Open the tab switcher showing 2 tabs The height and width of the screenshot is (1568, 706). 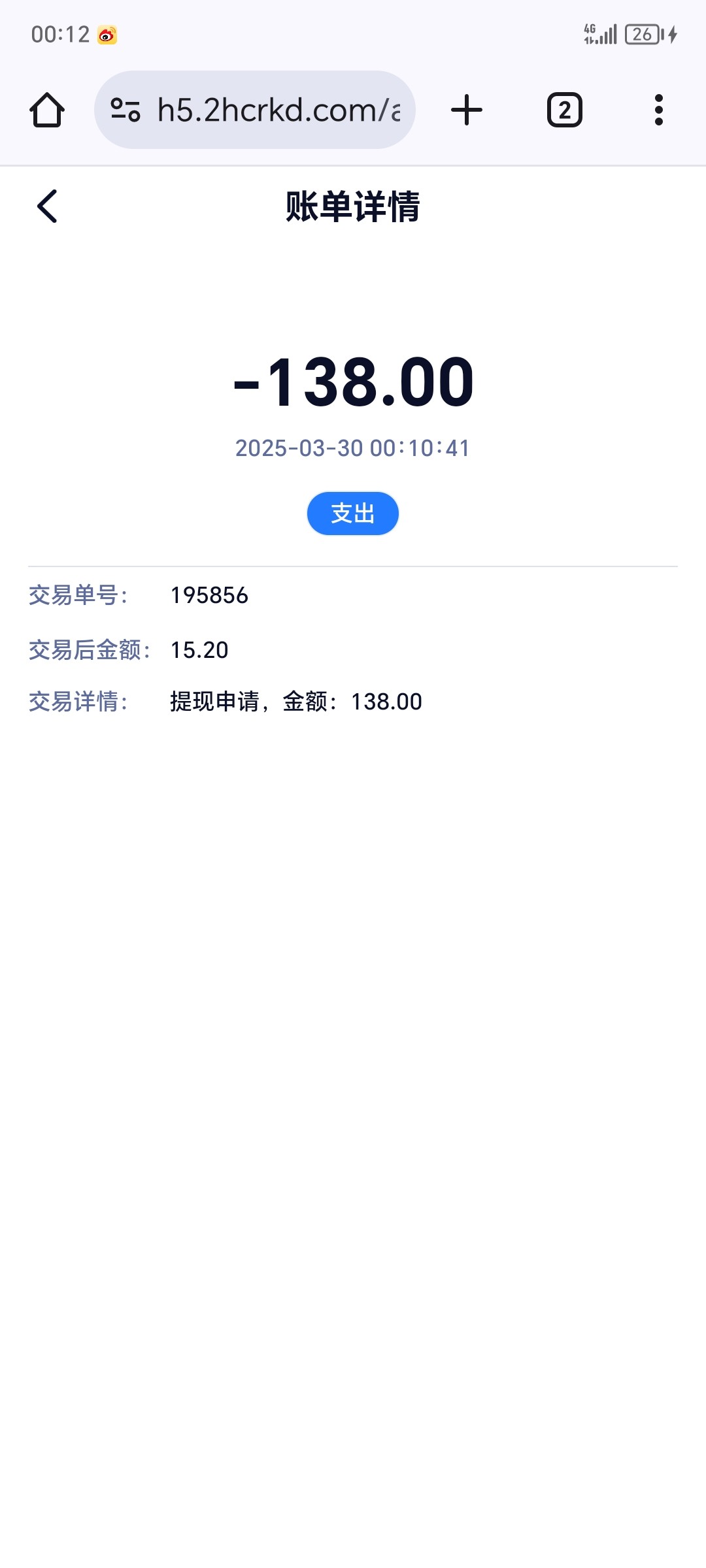[x=565, y=110]
